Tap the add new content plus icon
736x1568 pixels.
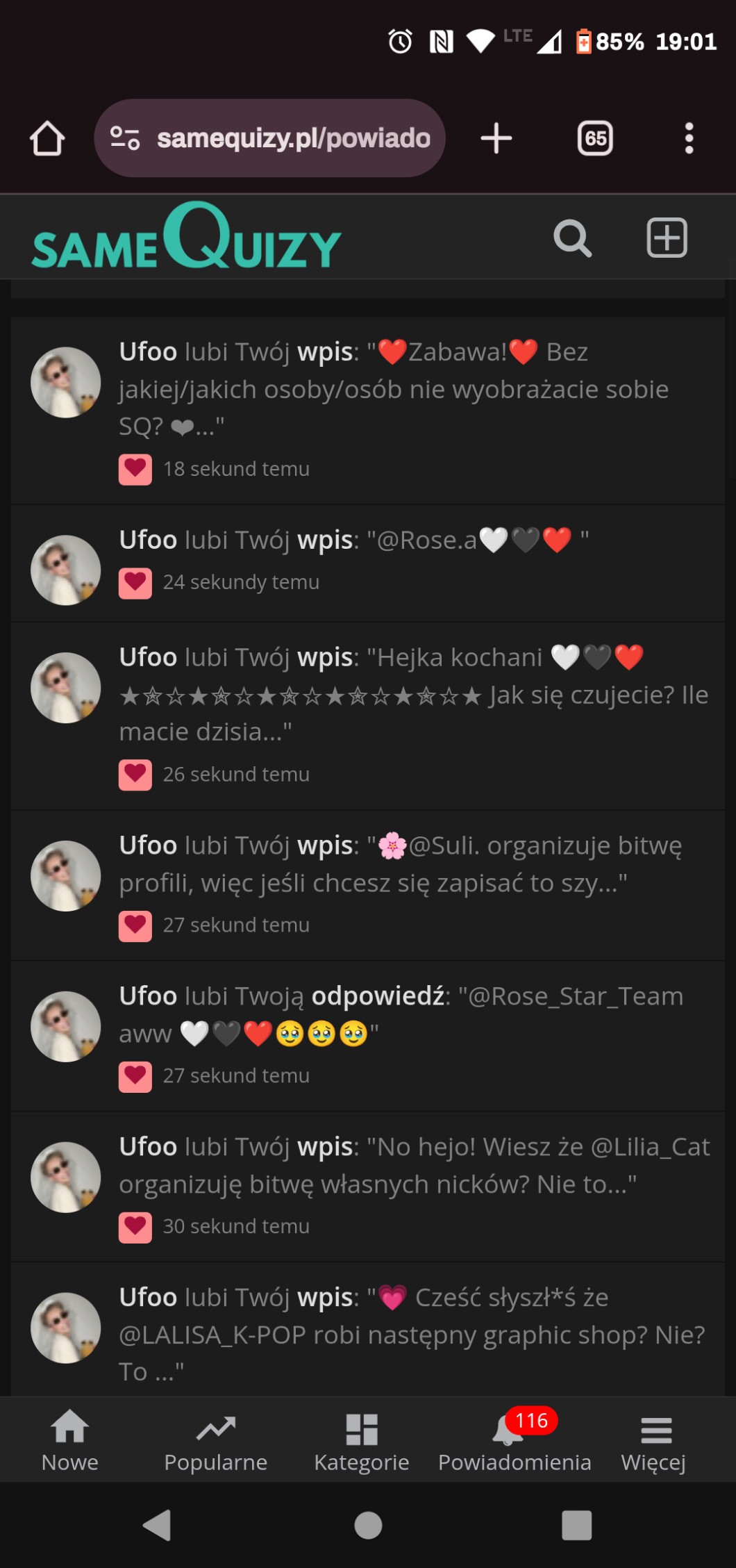[667, 238]
